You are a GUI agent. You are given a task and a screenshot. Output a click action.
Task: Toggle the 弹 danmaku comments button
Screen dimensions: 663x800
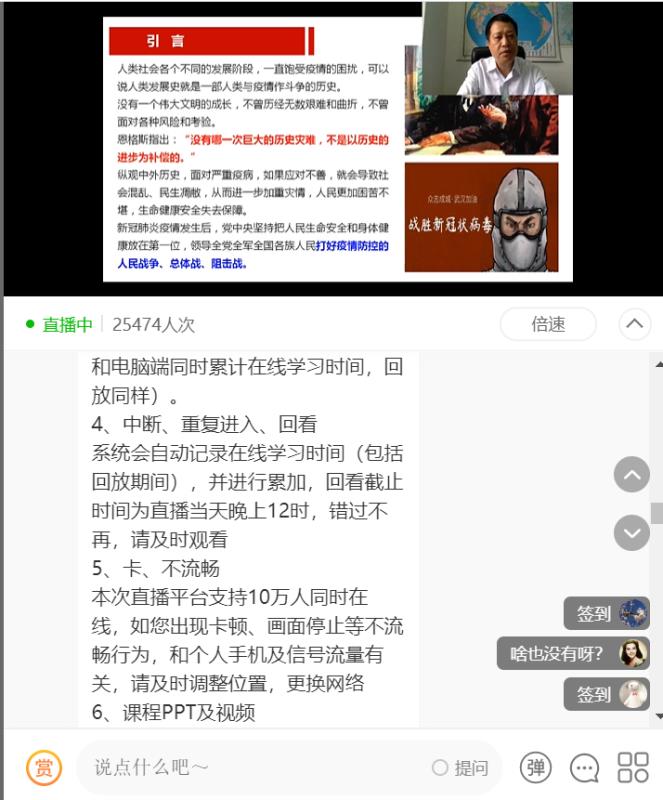coord(536,767)
